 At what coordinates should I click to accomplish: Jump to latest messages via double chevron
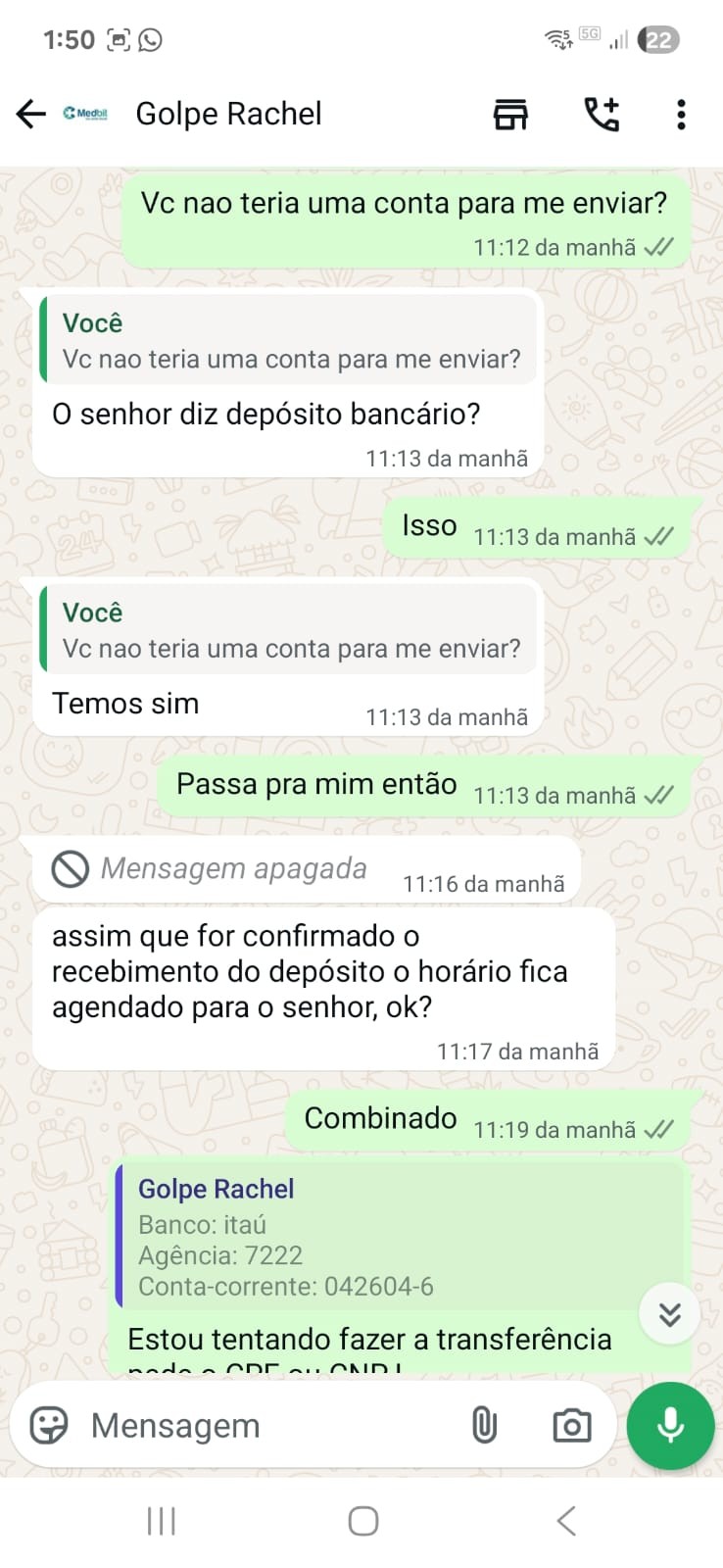669,1313
